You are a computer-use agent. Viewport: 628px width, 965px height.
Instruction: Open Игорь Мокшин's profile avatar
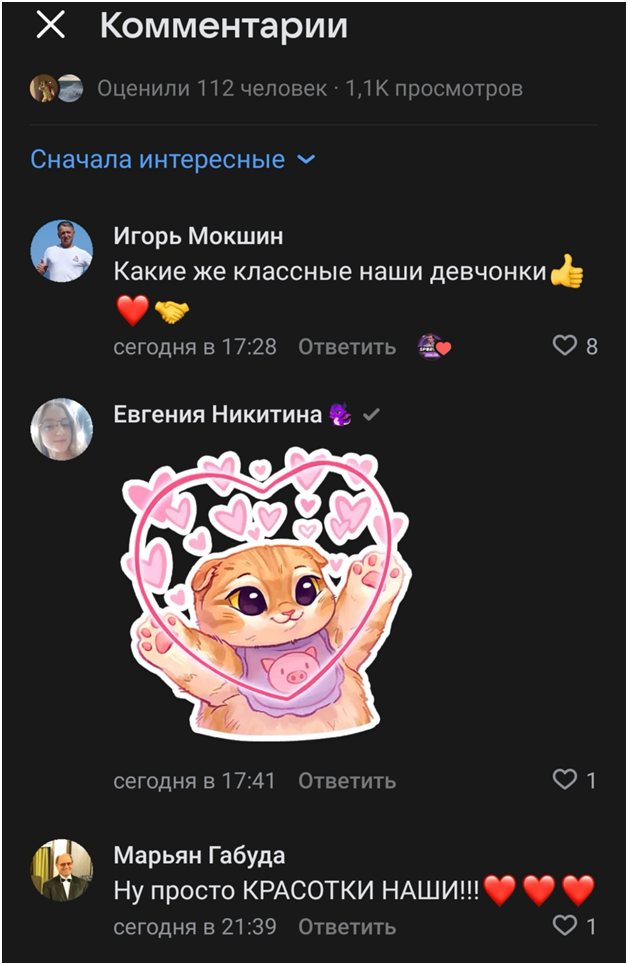62,251
